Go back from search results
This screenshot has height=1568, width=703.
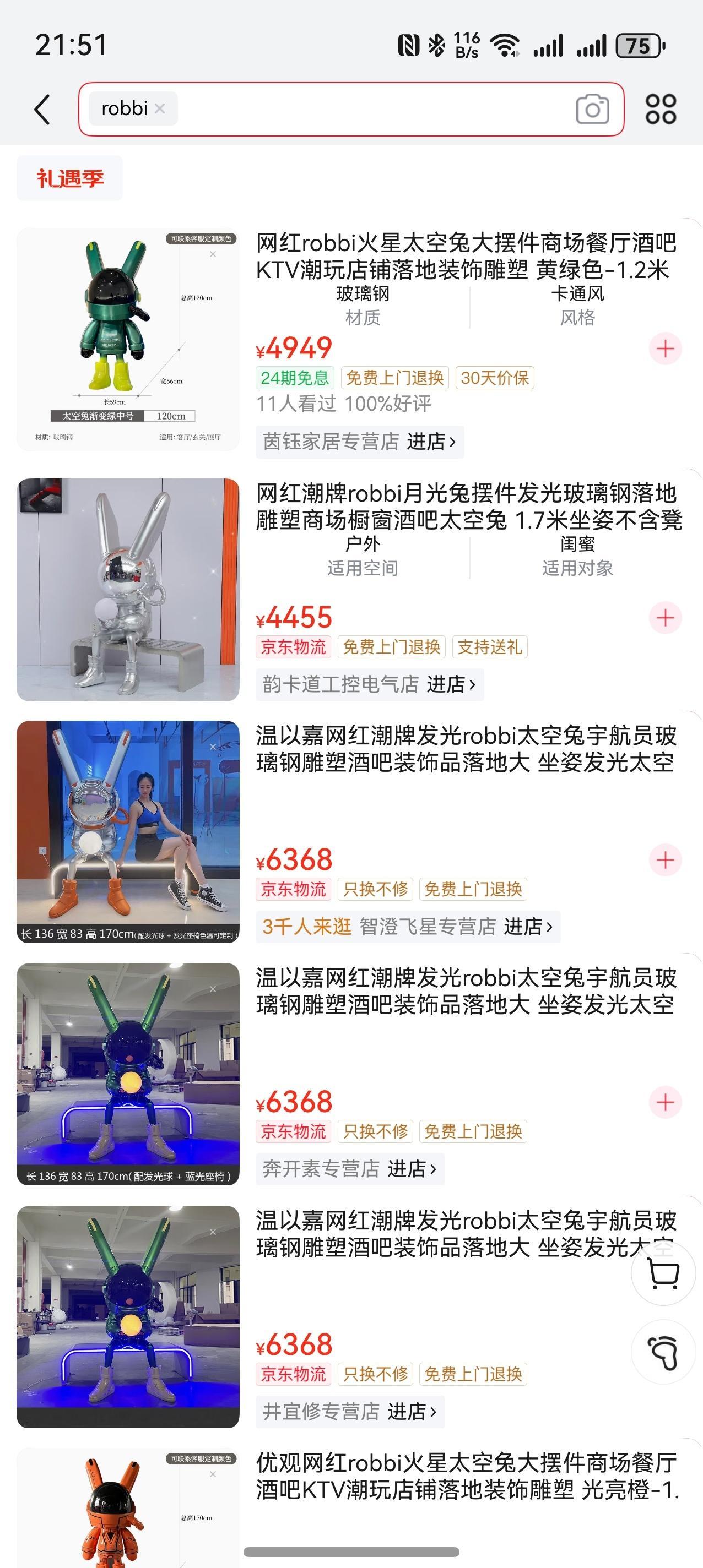click(x=42, y=110)
